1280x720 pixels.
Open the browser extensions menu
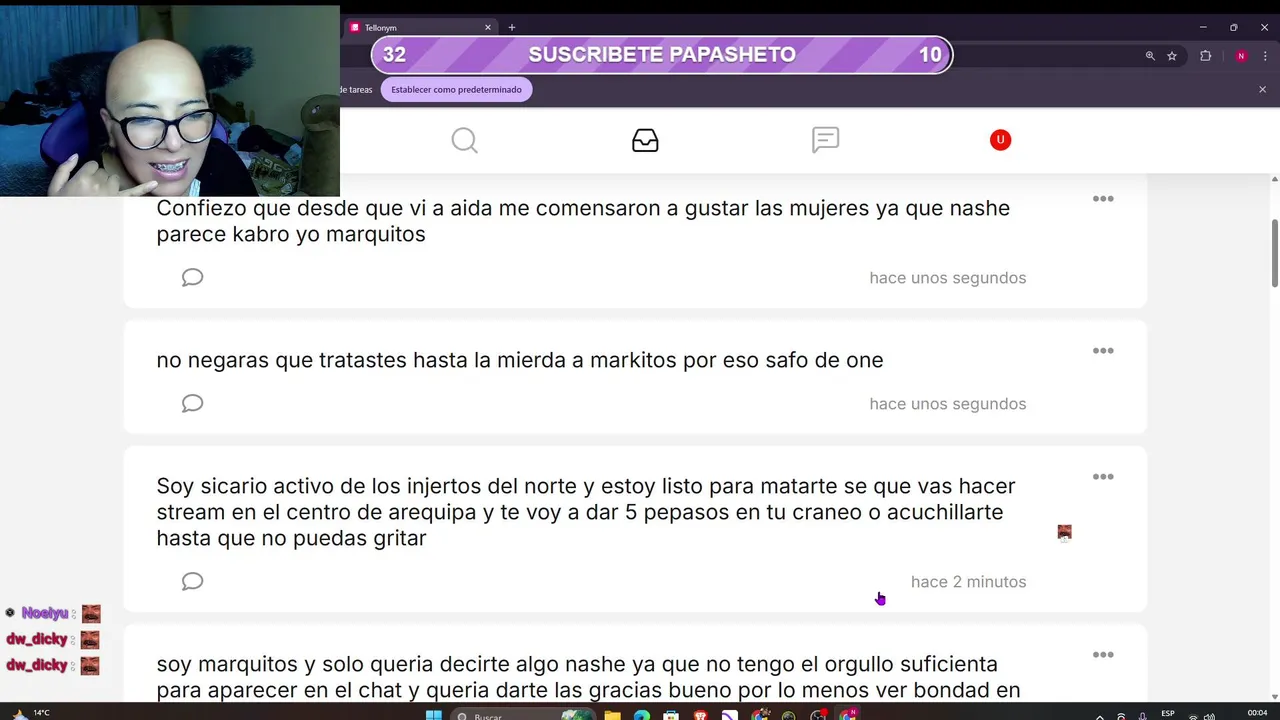click(1205, 56)
